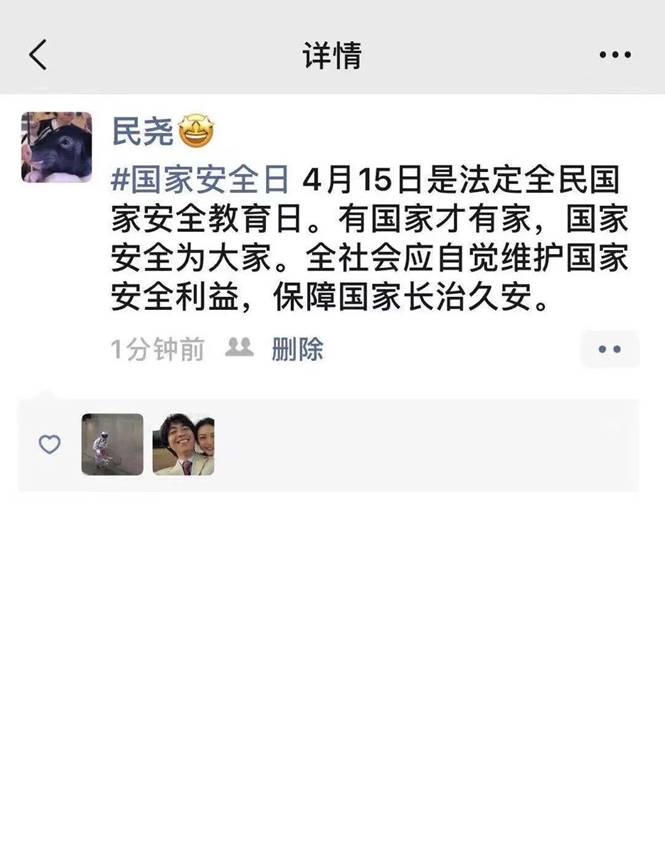The image size is (665, 847).
Task: Tap 删除 to delete this post
Action: pyautogui.click(x=297, y=349)
